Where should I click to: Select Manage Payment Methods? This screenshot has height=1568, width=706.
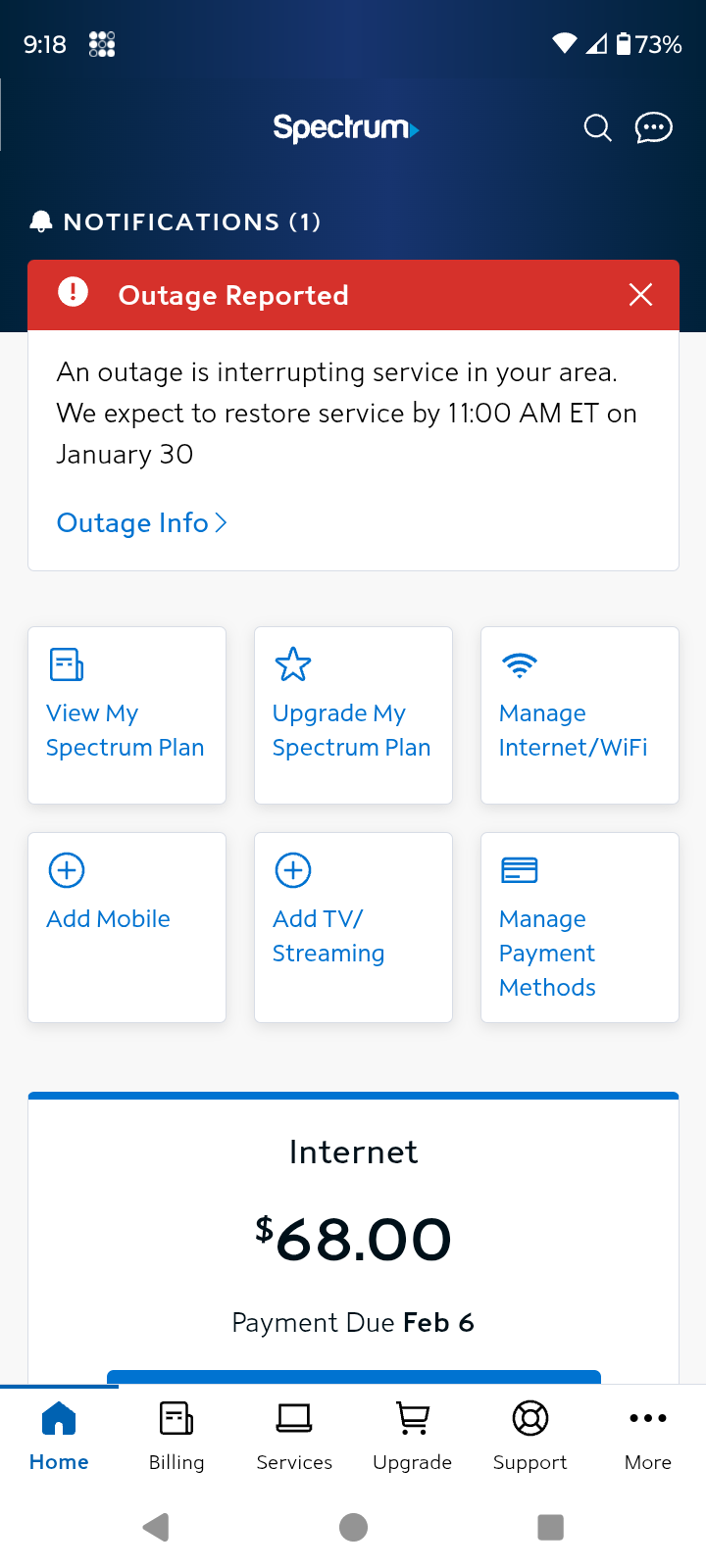tap(580, 927)
